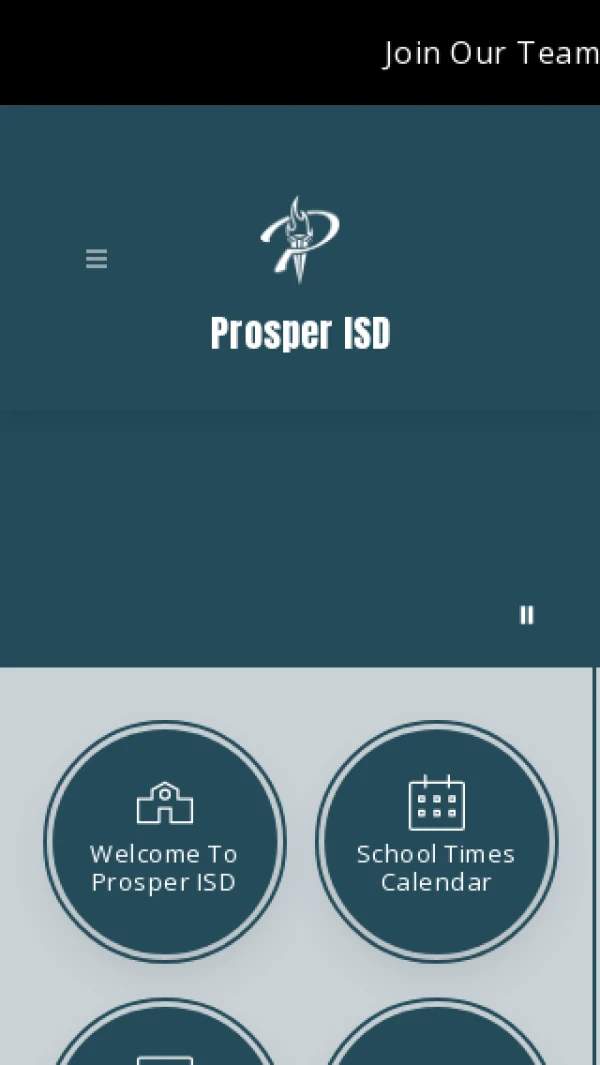
Task: Go to the Prosper ISD homepage logo
Action: pyautogui.click(x=300, y=240)
